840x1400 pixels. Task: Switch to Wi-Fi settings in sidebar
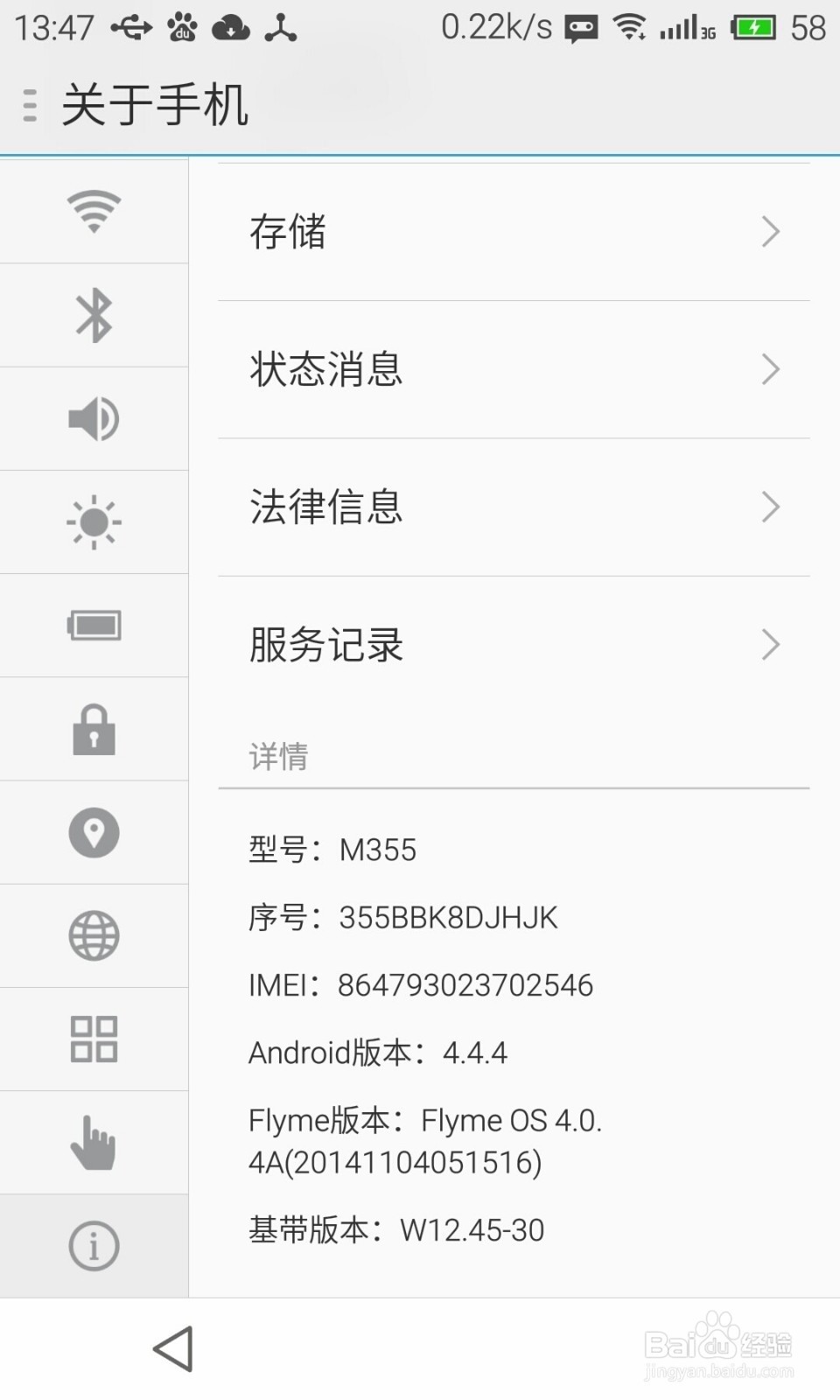pos(94,212)
